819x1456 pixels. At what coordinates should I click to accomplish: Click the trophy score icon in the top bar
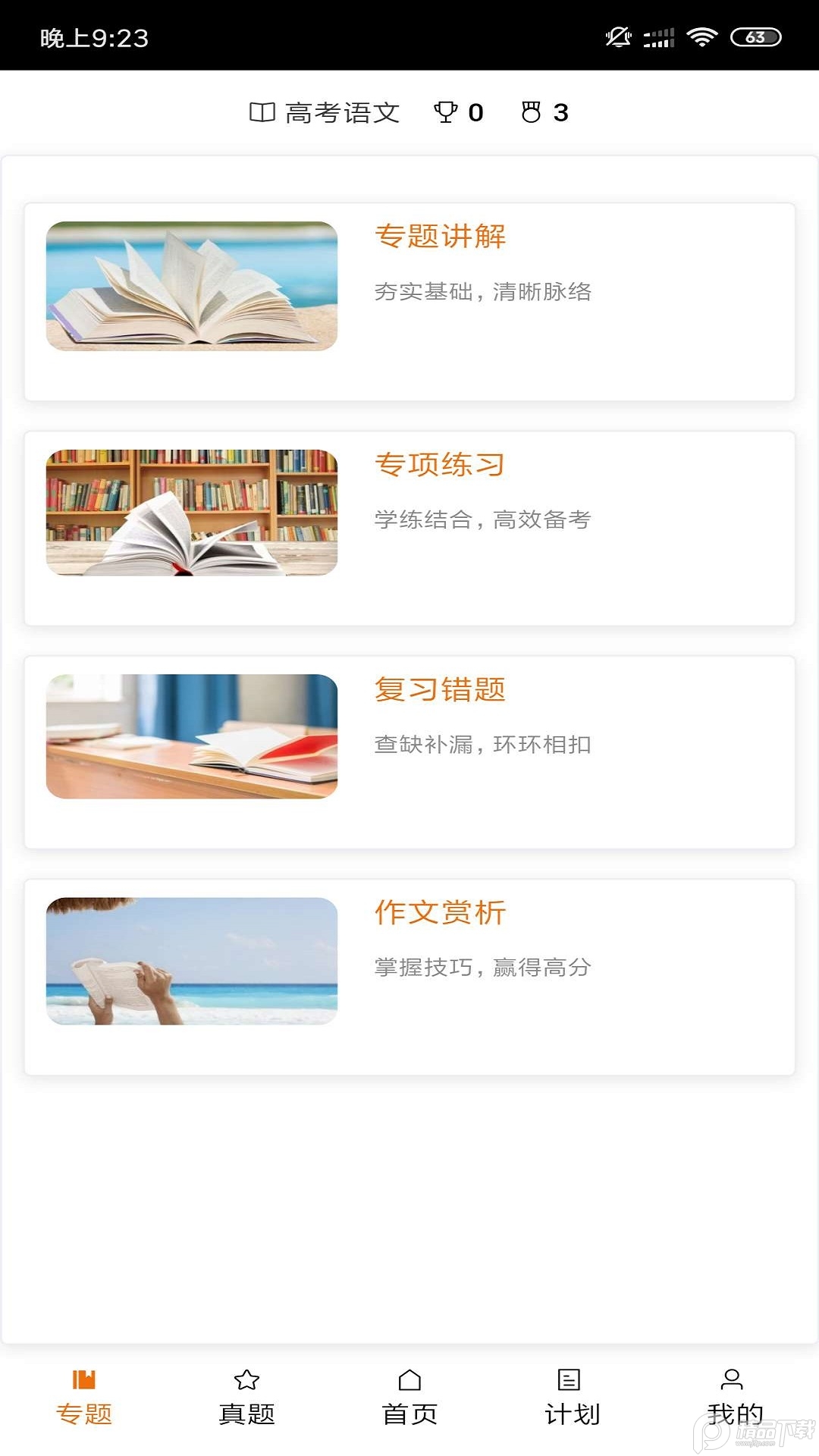click(x=446, y=112)
